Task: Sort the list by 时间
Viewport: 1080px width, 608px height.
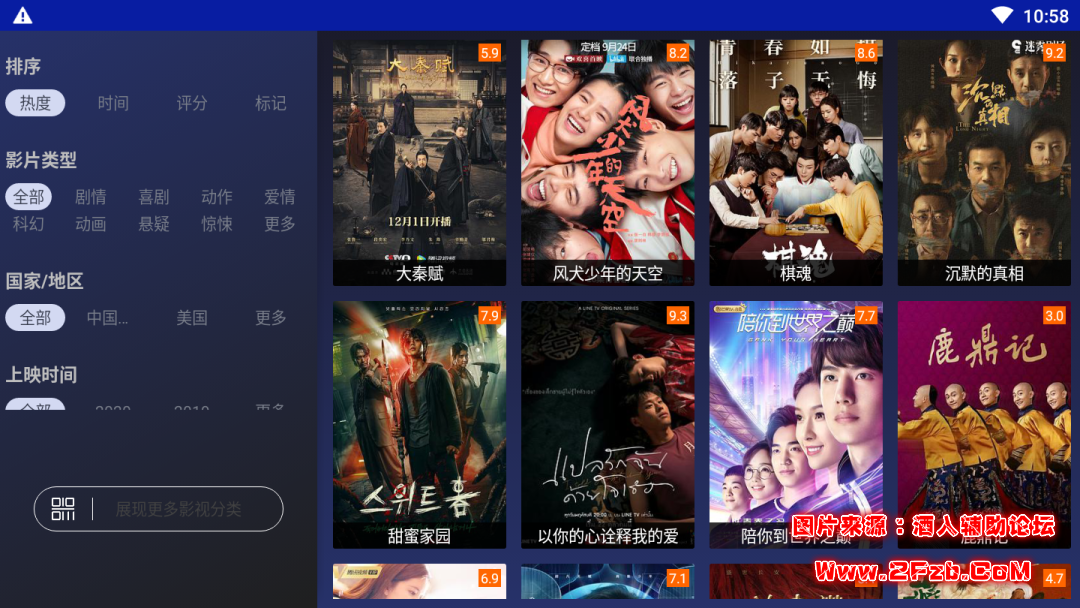Action: (113, 103)
